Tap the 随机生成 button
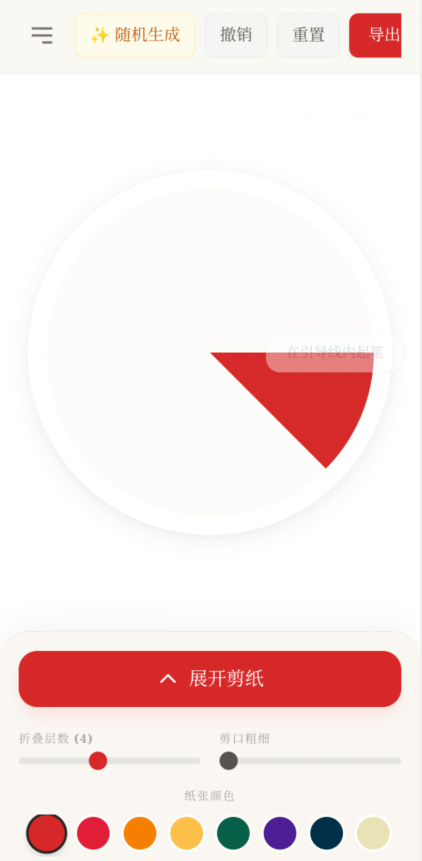Screen dimensions: 422x861 (x=135, y=35)
